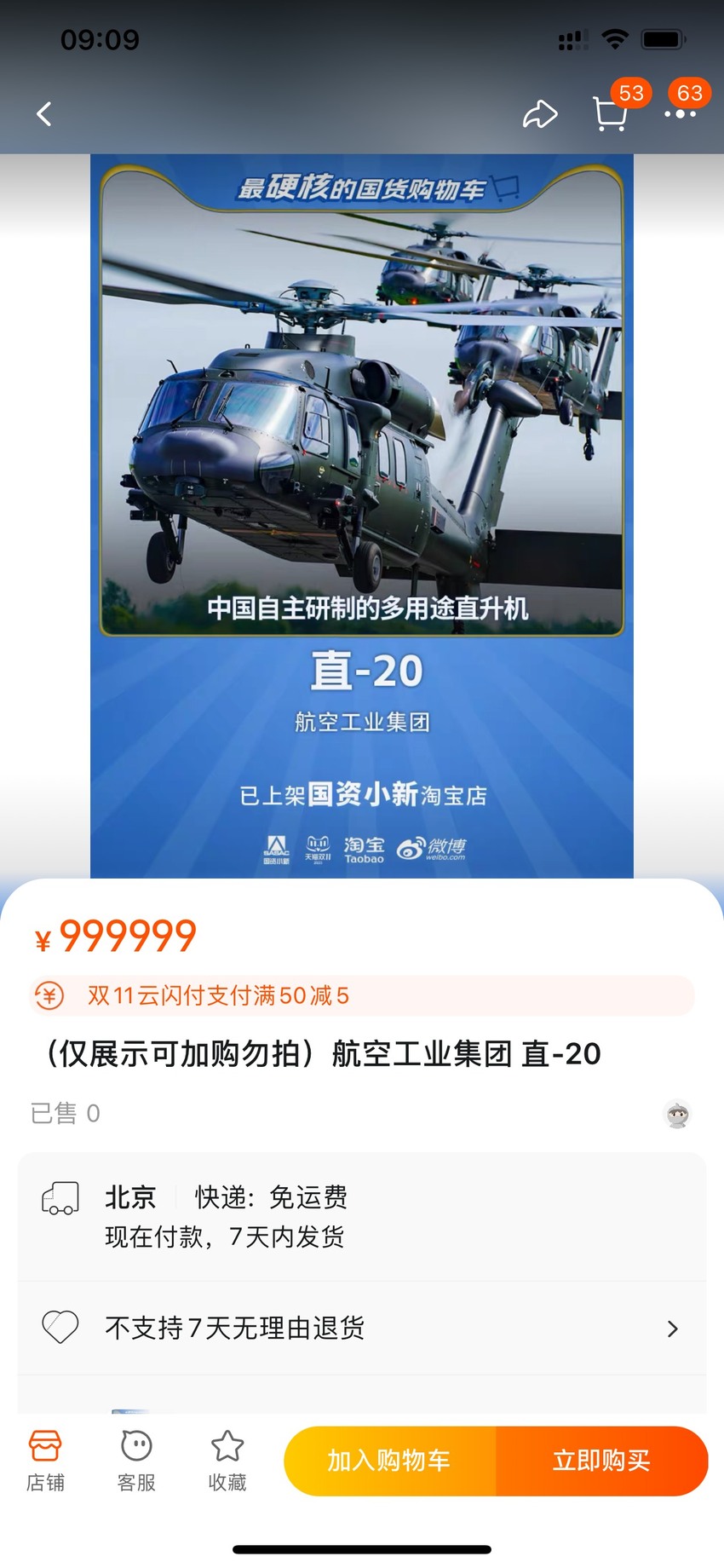Contact 客服 customer service
Screen dimensions: 724x1568
coord(136,1461)
